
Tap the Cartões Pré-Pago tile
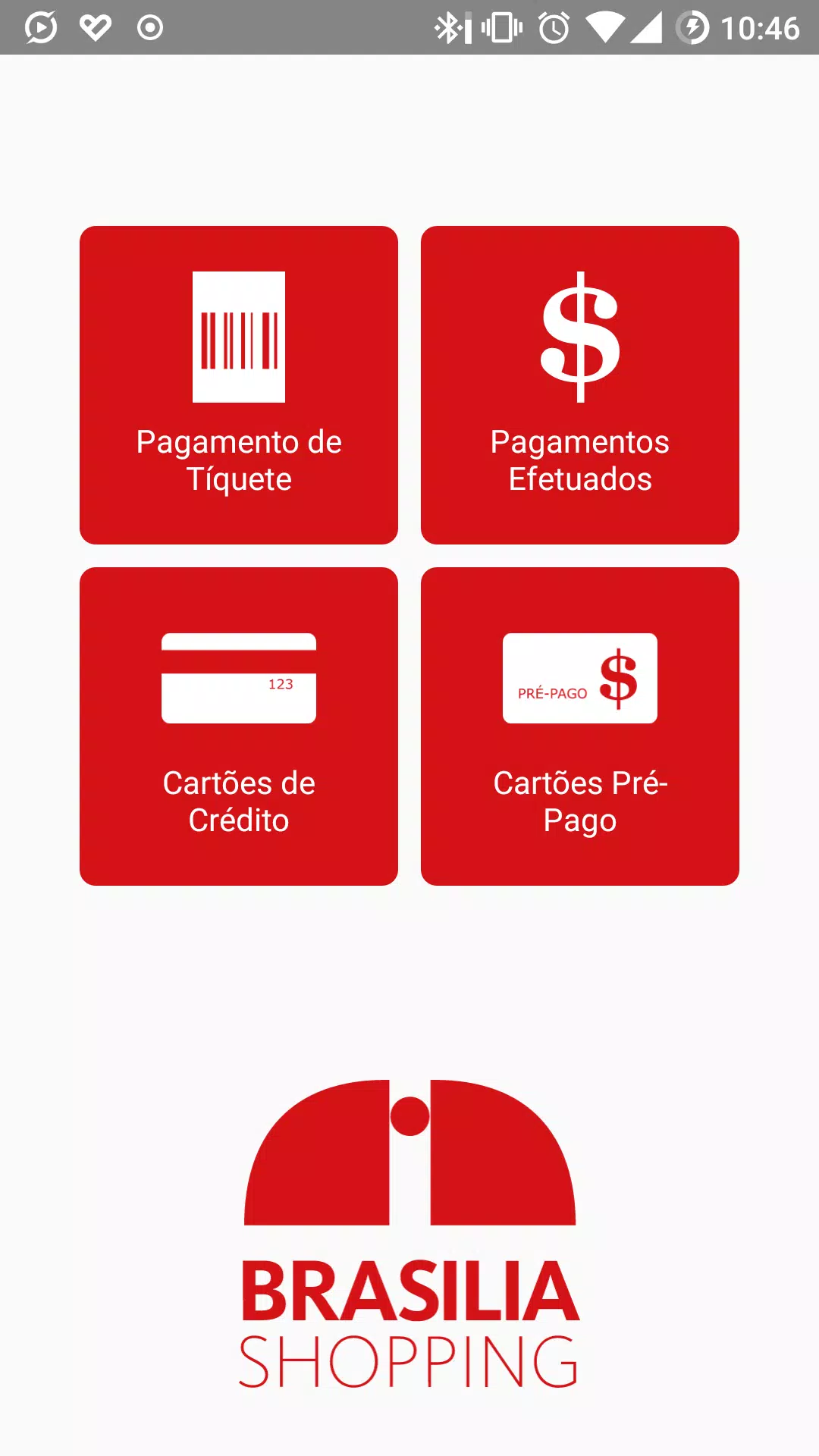(580, 726)
